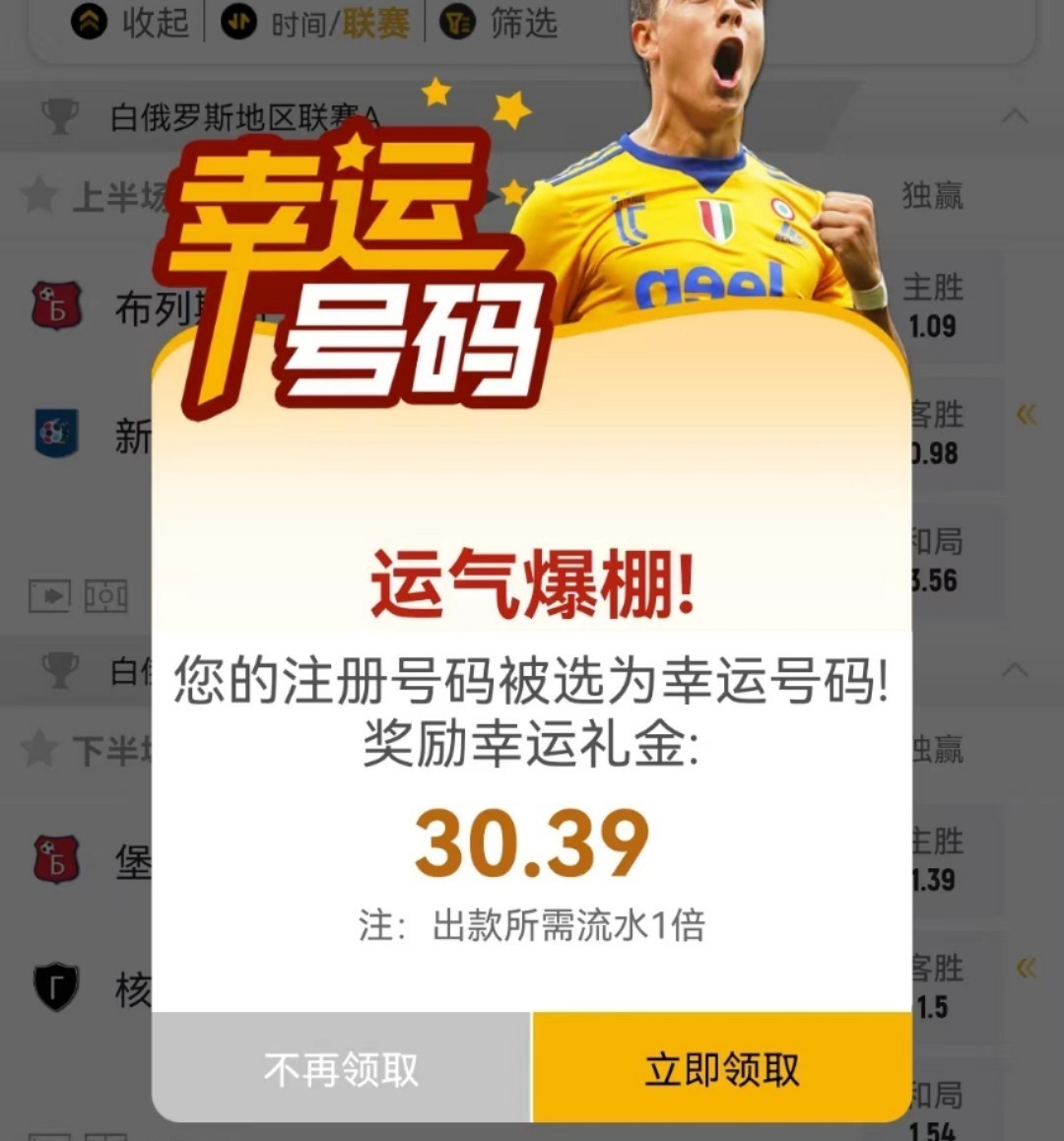Claim the lucky bonus with 立即领取
This screenshot has height=1141, width=1064.
tap(721, 1069)
